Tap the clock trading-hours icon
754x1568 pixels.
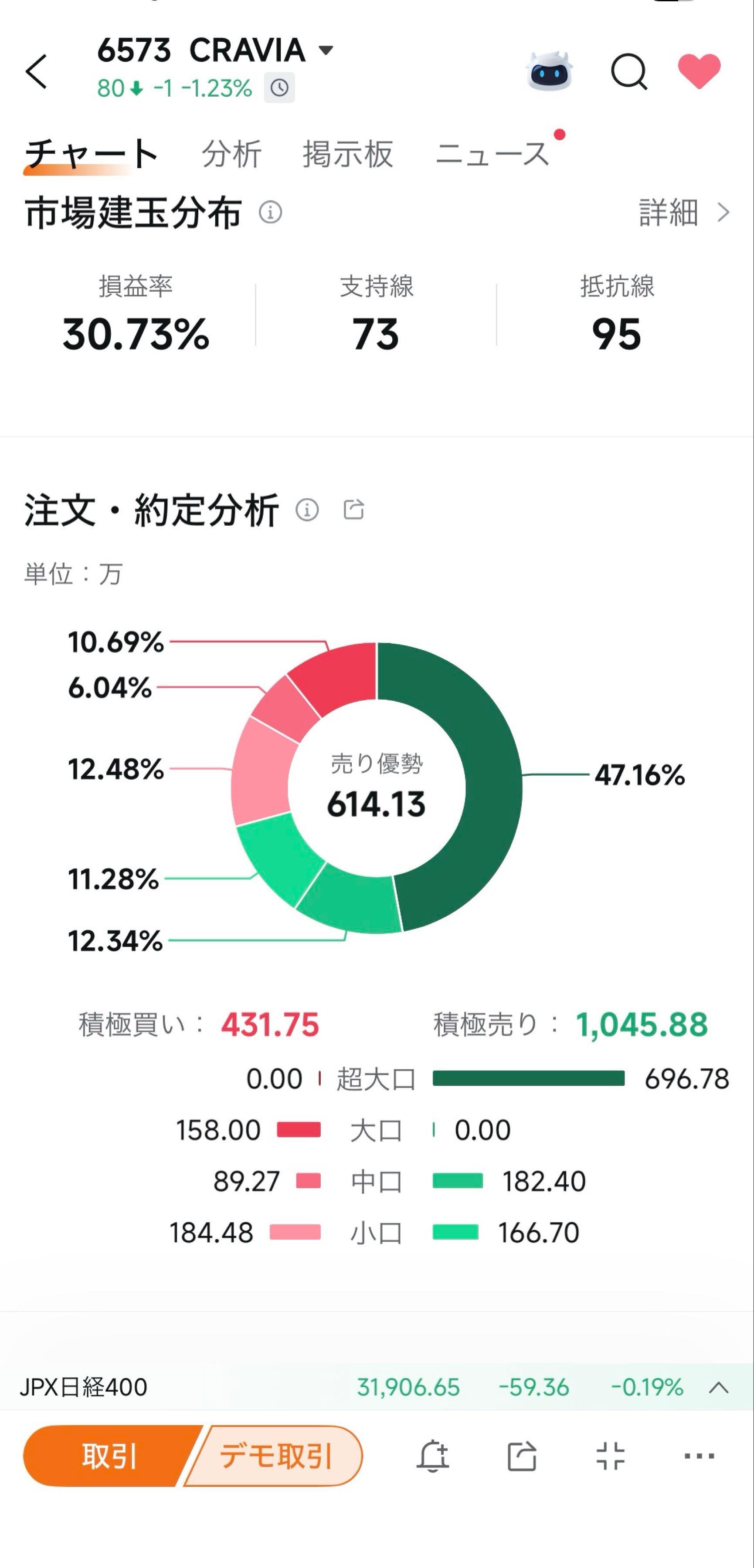tap(279, 89)
